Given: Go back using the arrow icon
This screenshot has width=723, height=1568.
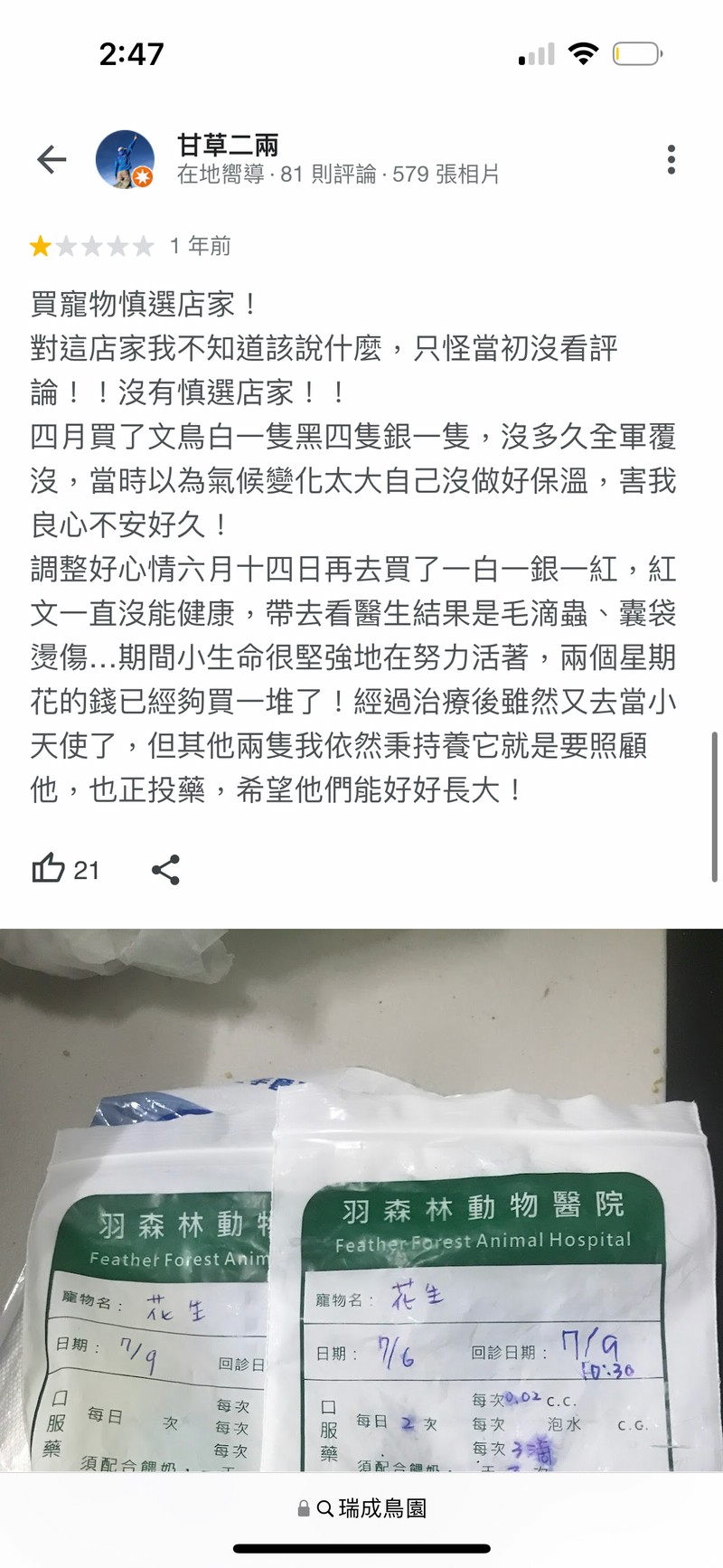Looking at the screenshot, I should [52, 160].
